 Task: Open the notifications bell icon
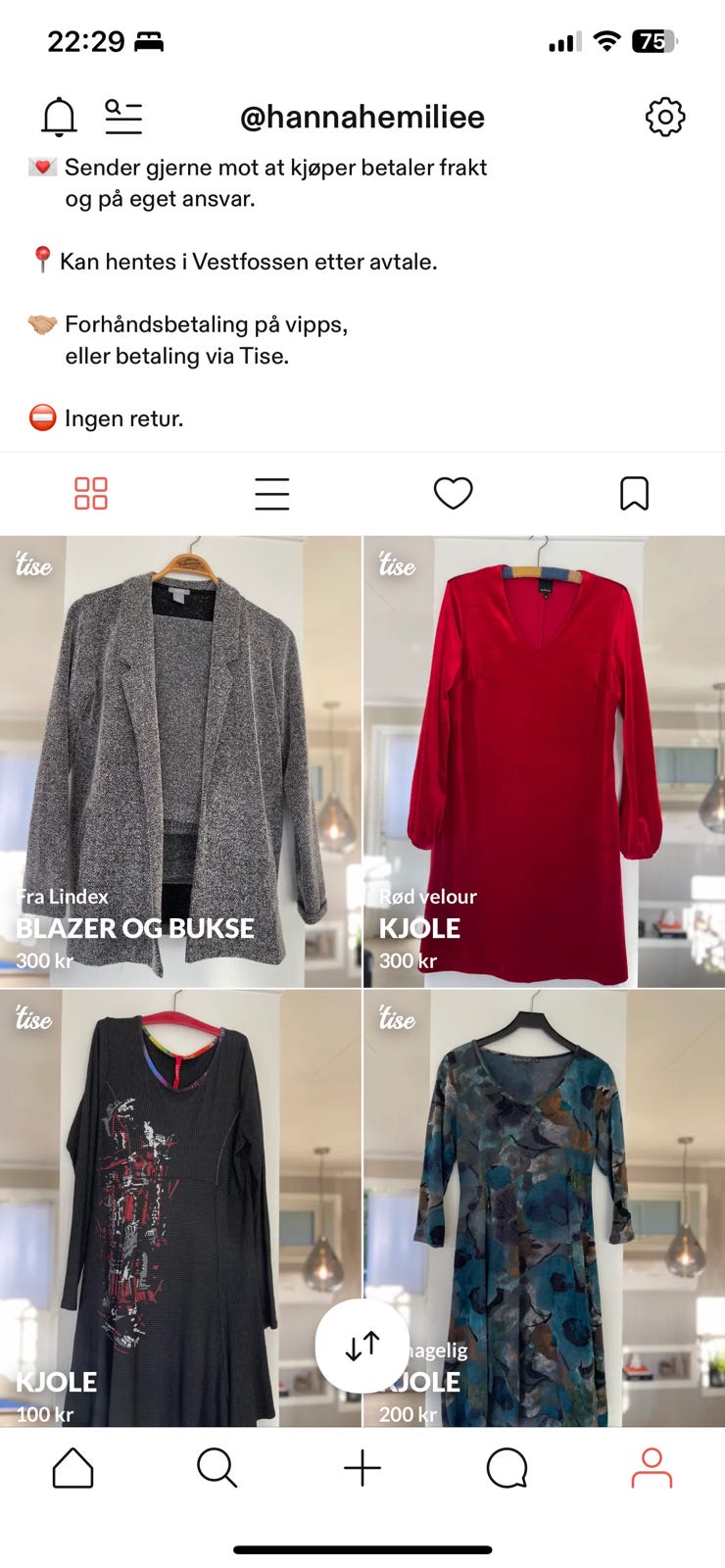(59, 116)
